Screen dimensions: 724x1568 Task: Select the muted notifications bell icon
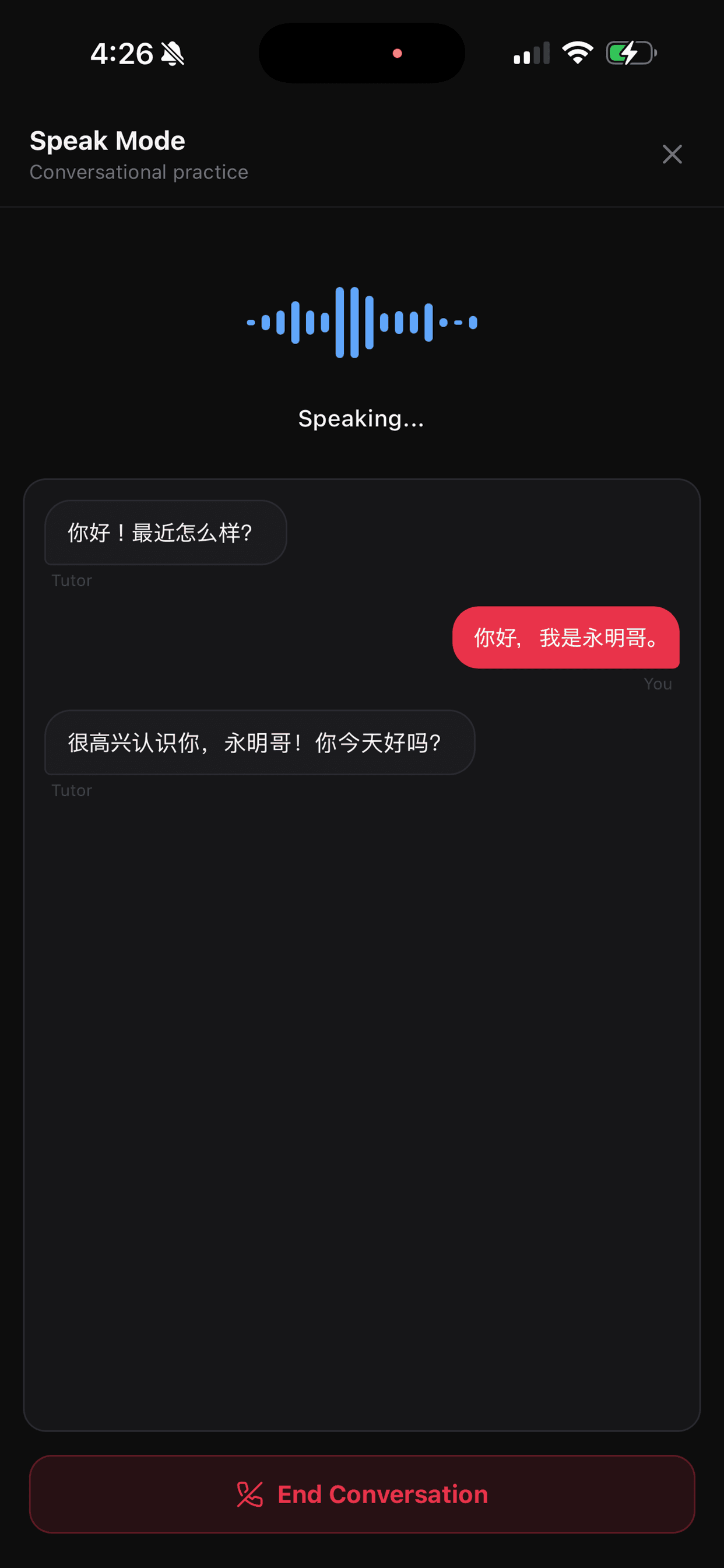pyautogui.click(x=172, y=54)
